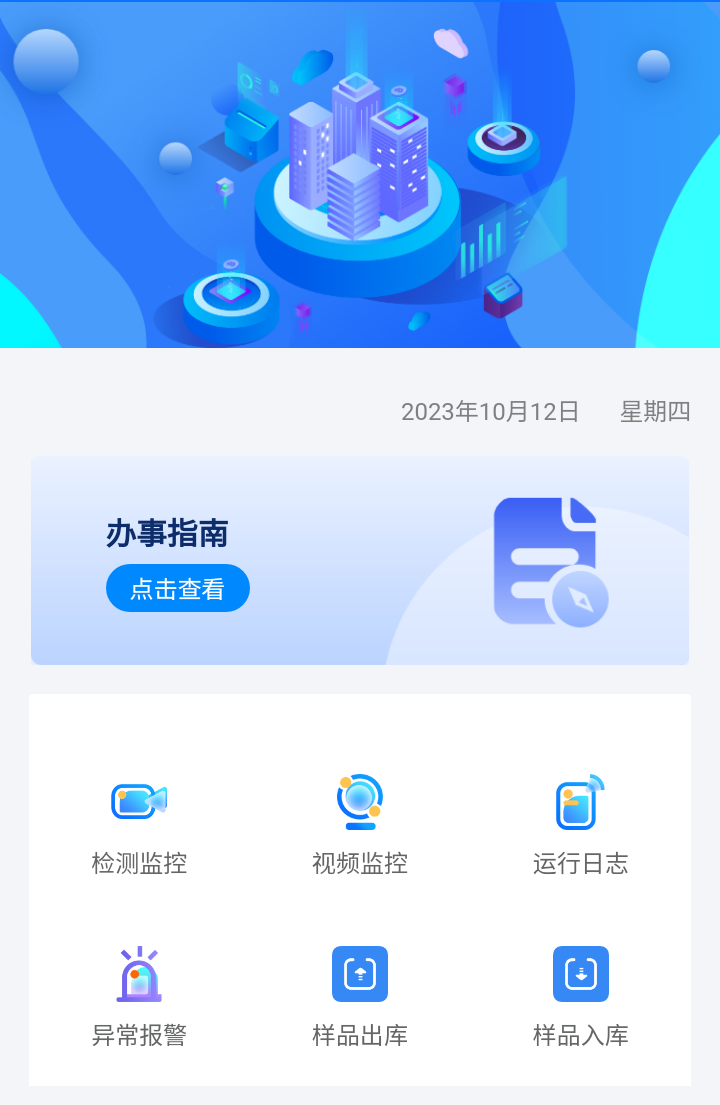Tap the 样品入库 text label
Screen dimensions: 720x1105
click(581, 1038)
